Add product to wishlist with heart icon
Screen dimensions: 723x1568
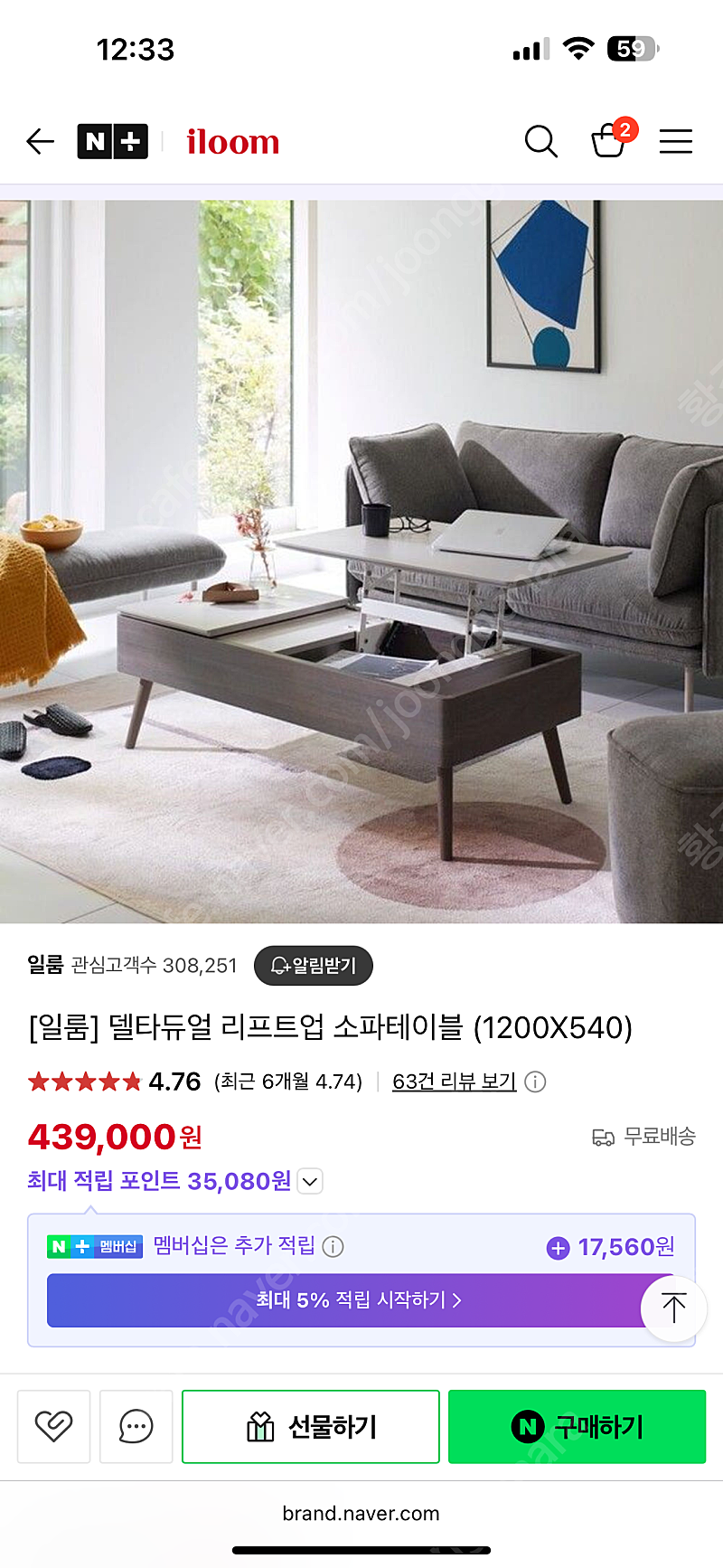coord(53,1426)
